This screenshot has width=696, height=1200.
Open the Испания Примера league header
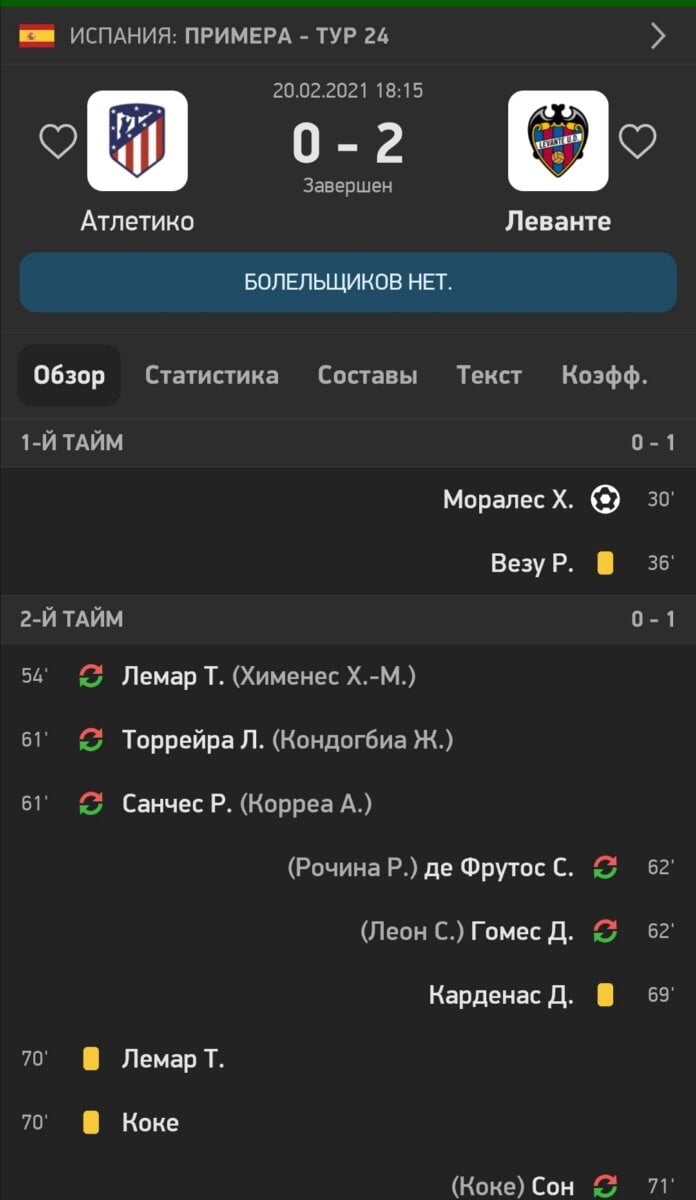(x=348, y=37)
